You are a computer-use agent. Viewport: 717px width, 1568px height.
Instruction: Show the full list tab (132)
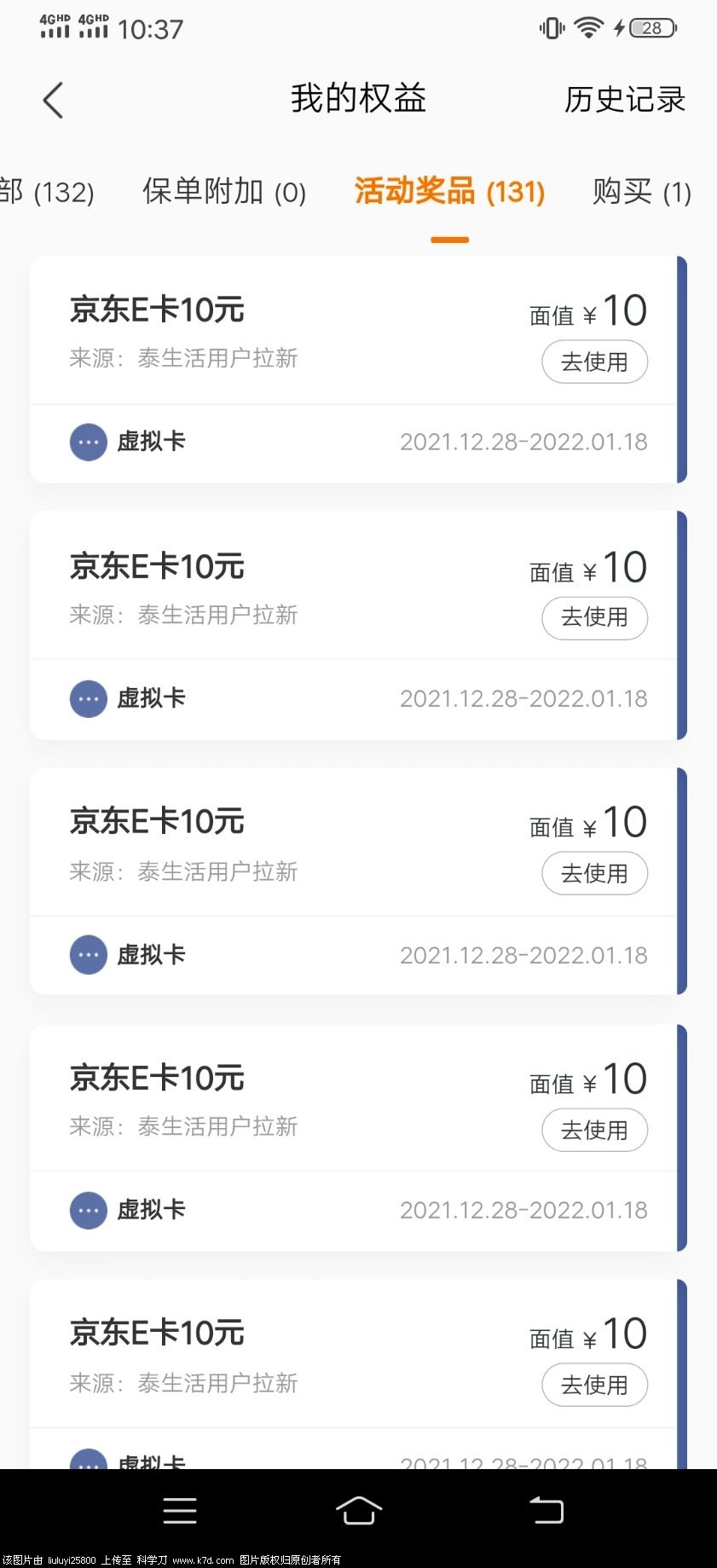47,192
